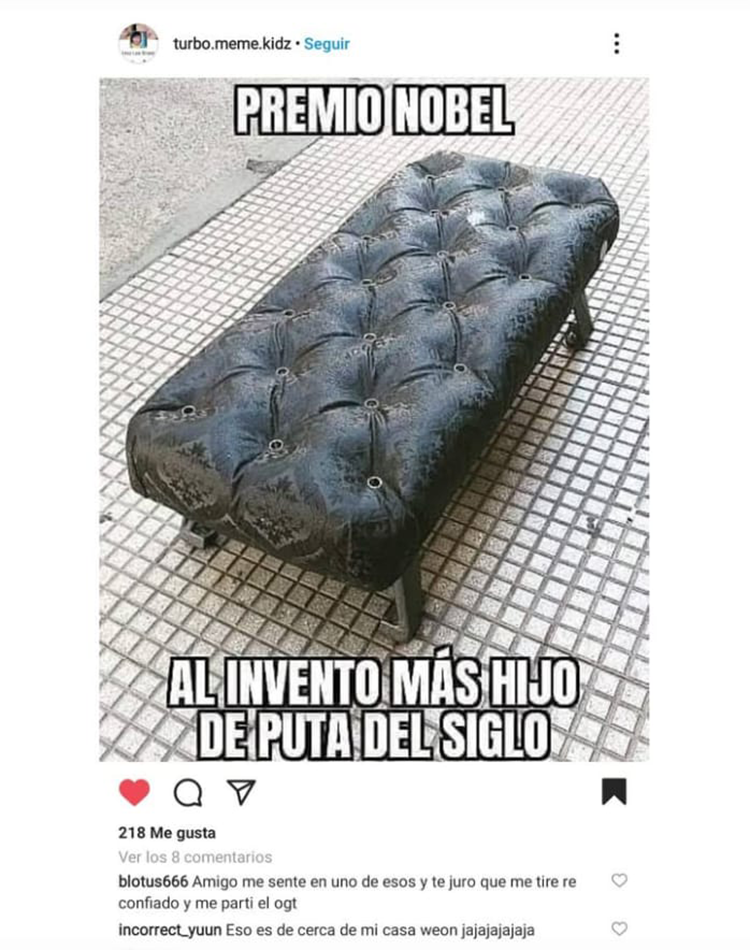Open turbo.meme.kidz profile avatar
This screenshot has width=750, height=950.
point(139,43)
